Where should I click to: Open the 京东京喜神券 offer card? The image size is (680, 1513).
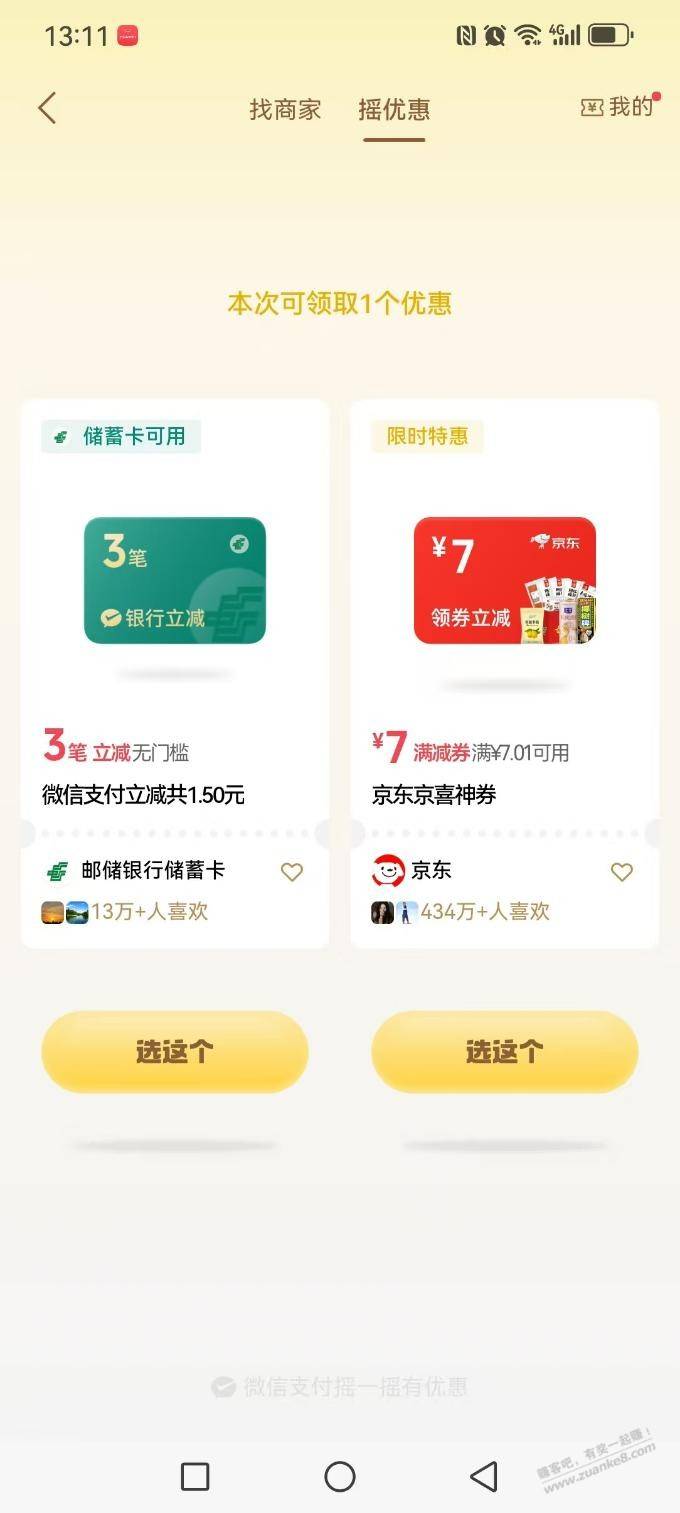(x=504, y=640)
